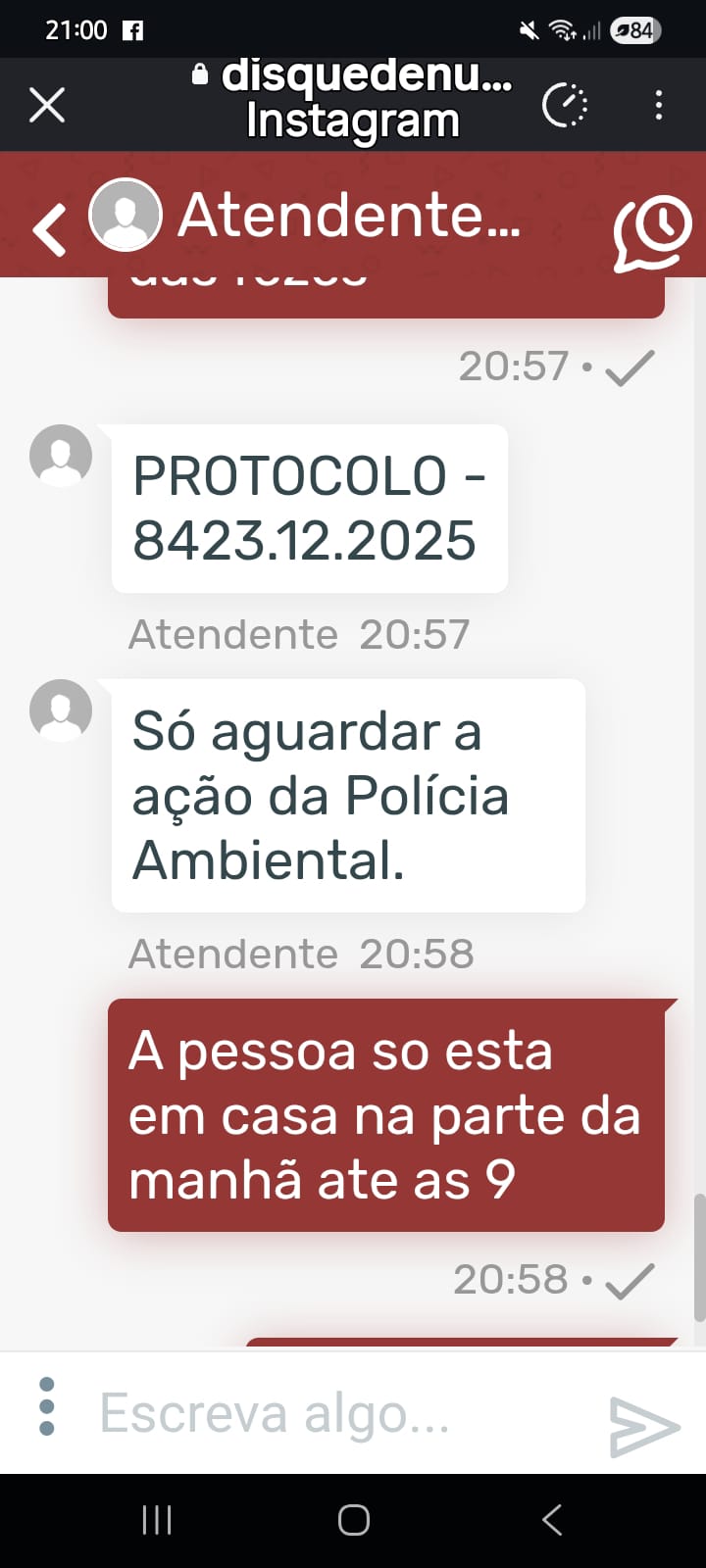Tap the browser speed dial icon

click(x=566, y=105)
